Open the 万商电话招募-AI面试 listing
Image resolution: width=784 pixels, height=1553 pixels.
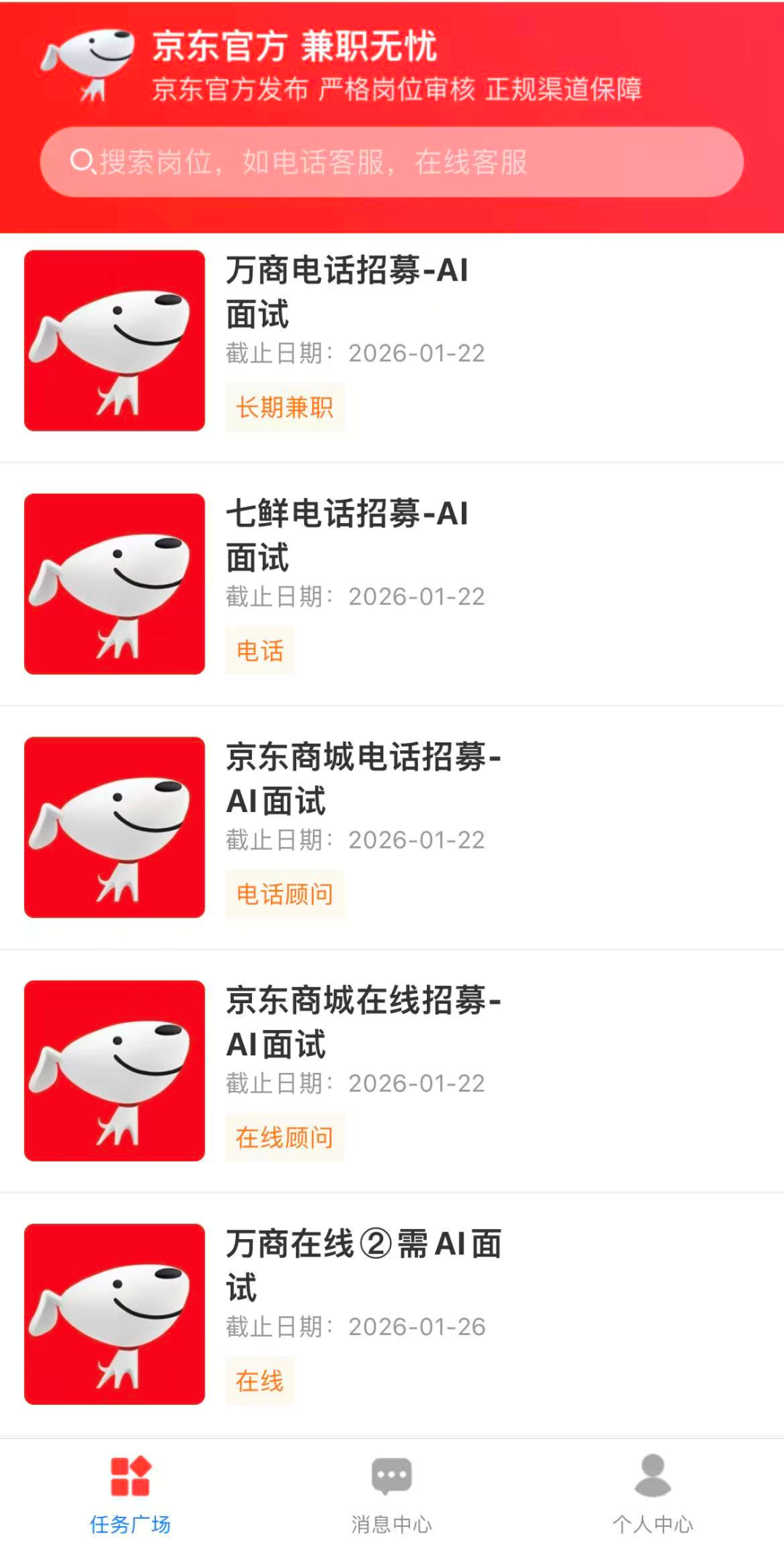[x=392, y=341]
